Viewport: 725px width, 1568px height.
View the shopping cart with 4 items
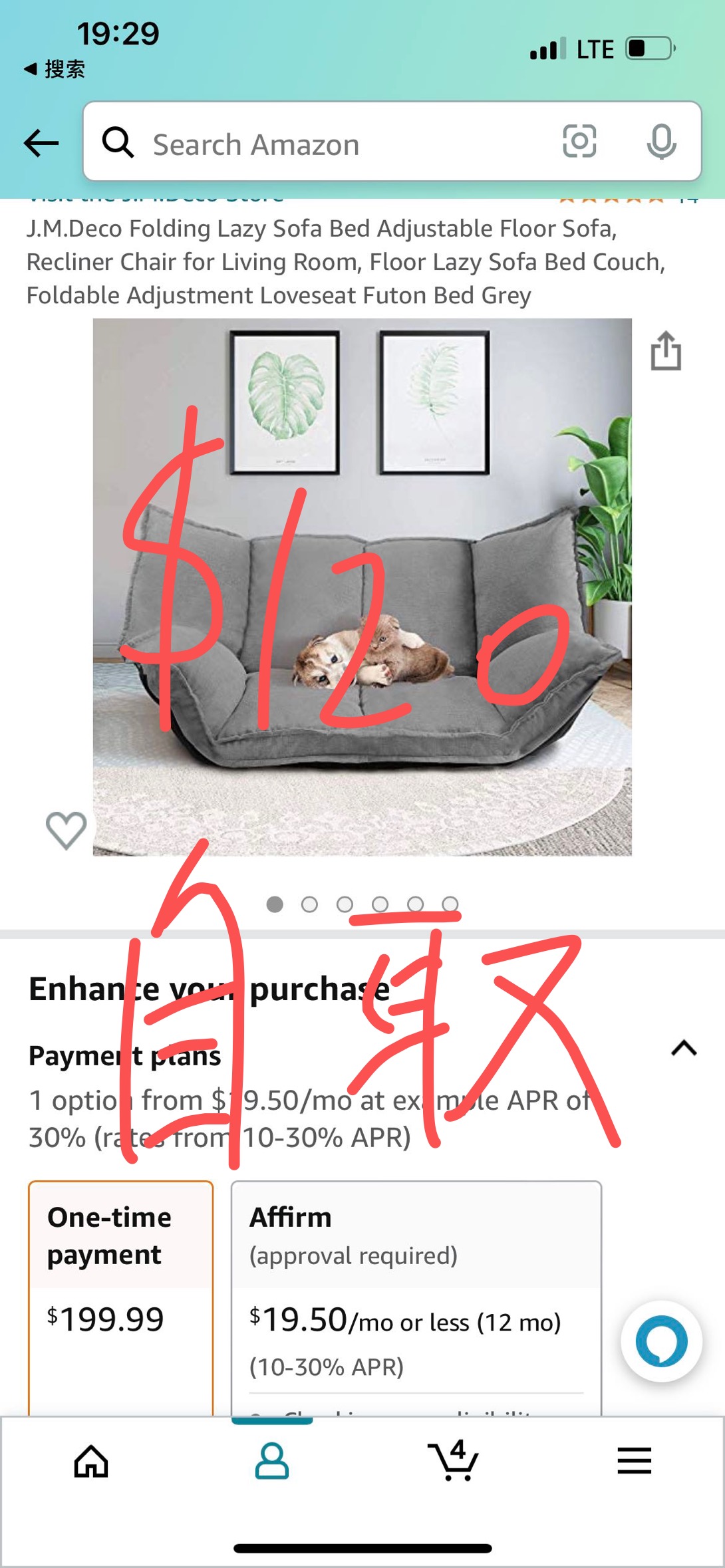pyautogui.click(x=453, y=1462)
